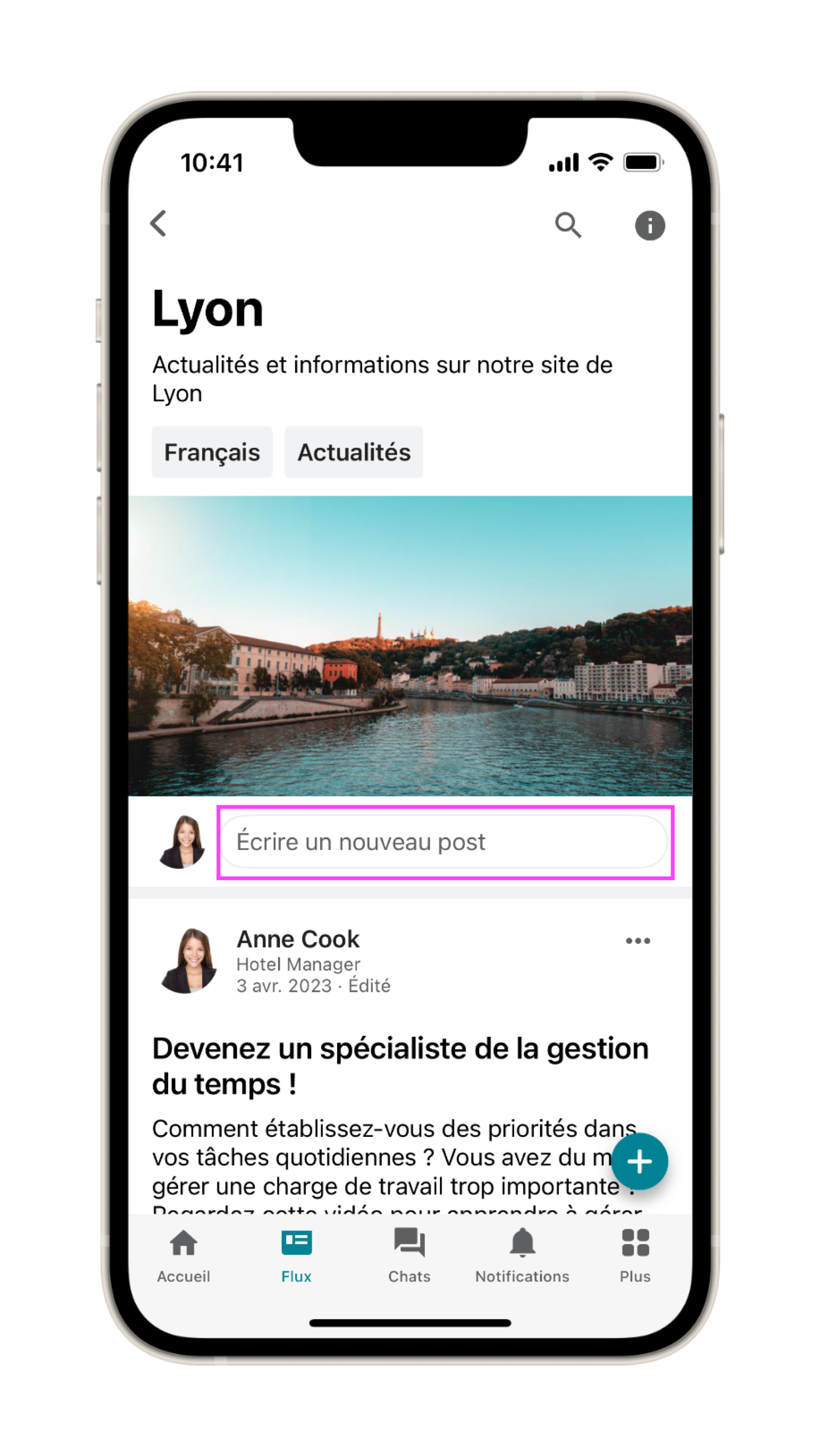Tap the Écrire un nouveau post field

444,842
